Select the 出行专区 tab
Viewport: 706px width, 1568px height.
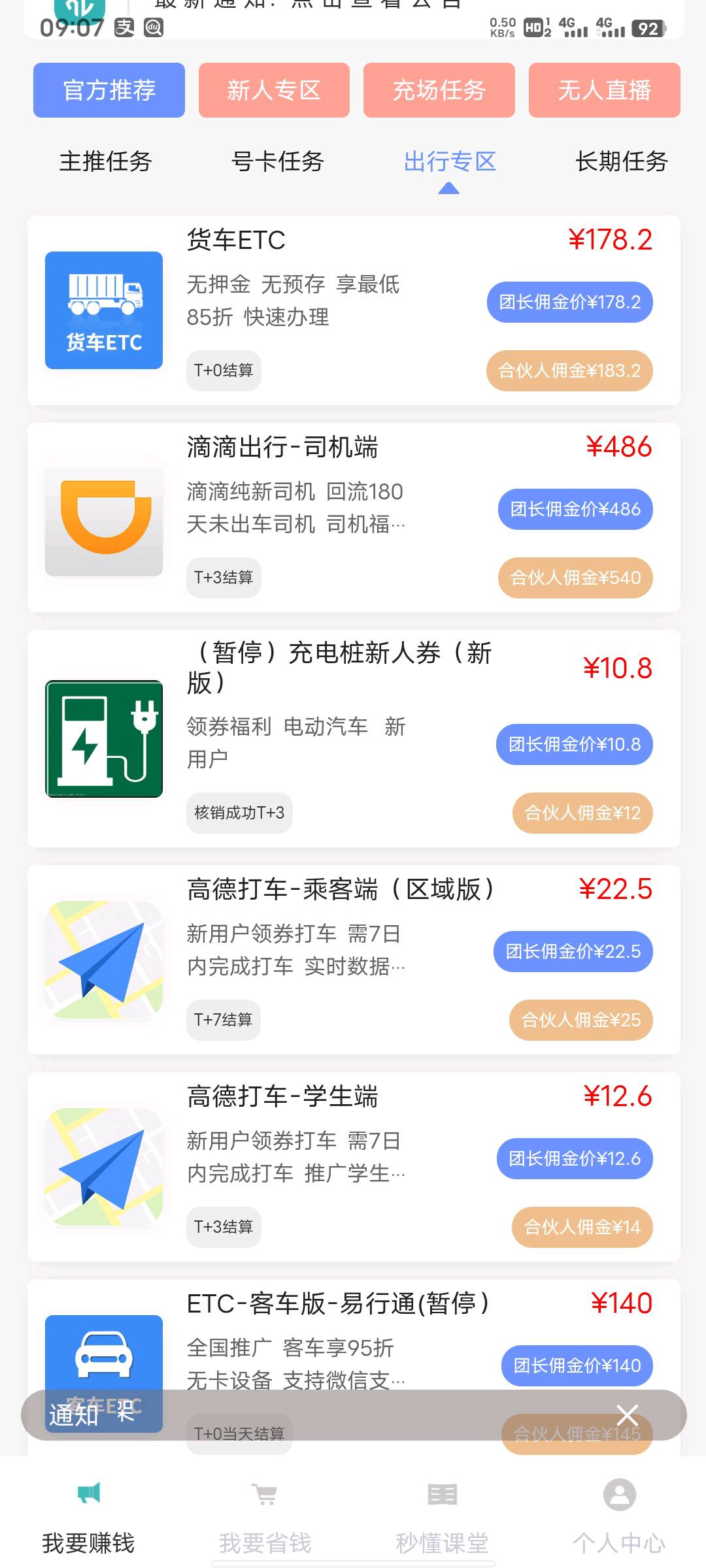click(x=450, y=161)
